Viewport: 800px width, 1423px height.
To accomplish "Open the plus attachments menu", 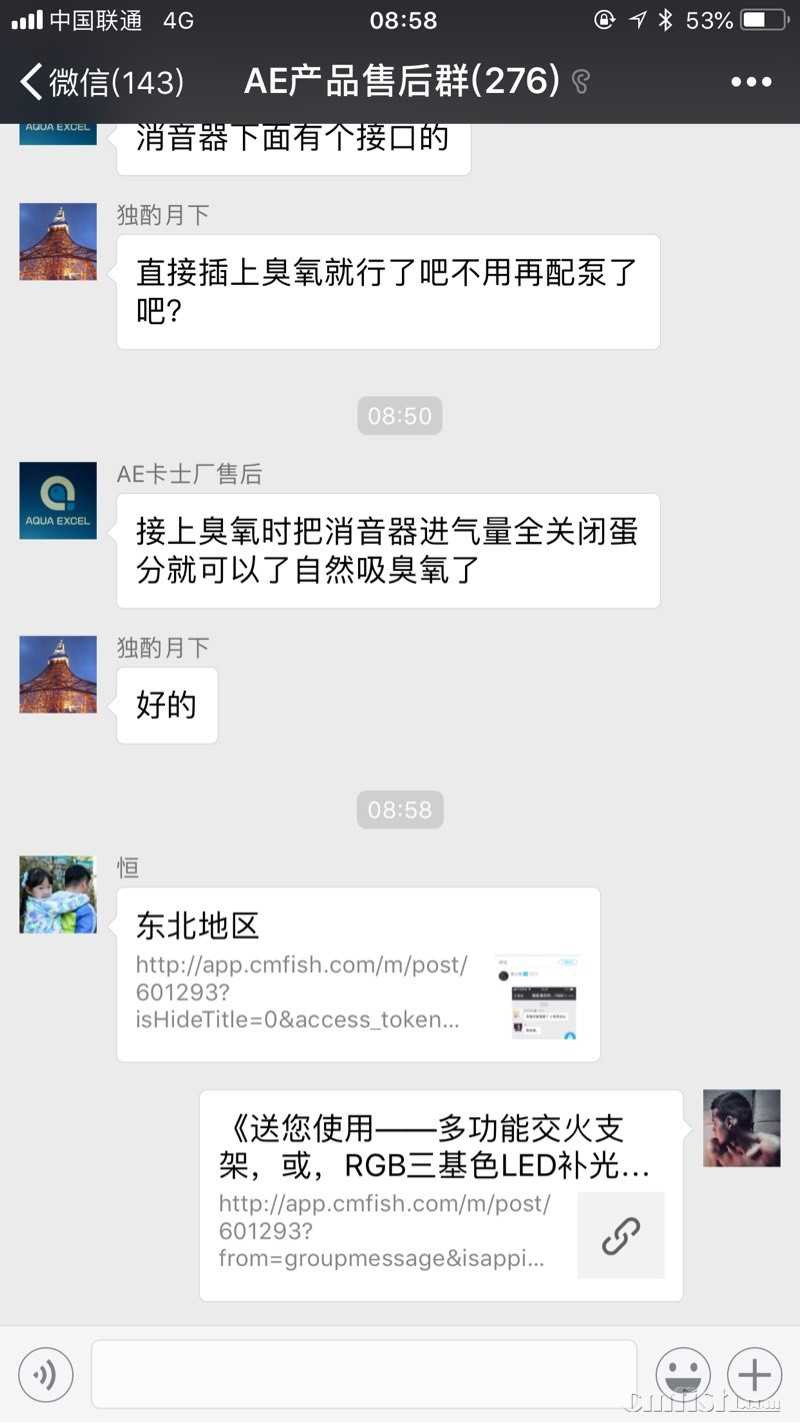I will (x=754, y=1375).
